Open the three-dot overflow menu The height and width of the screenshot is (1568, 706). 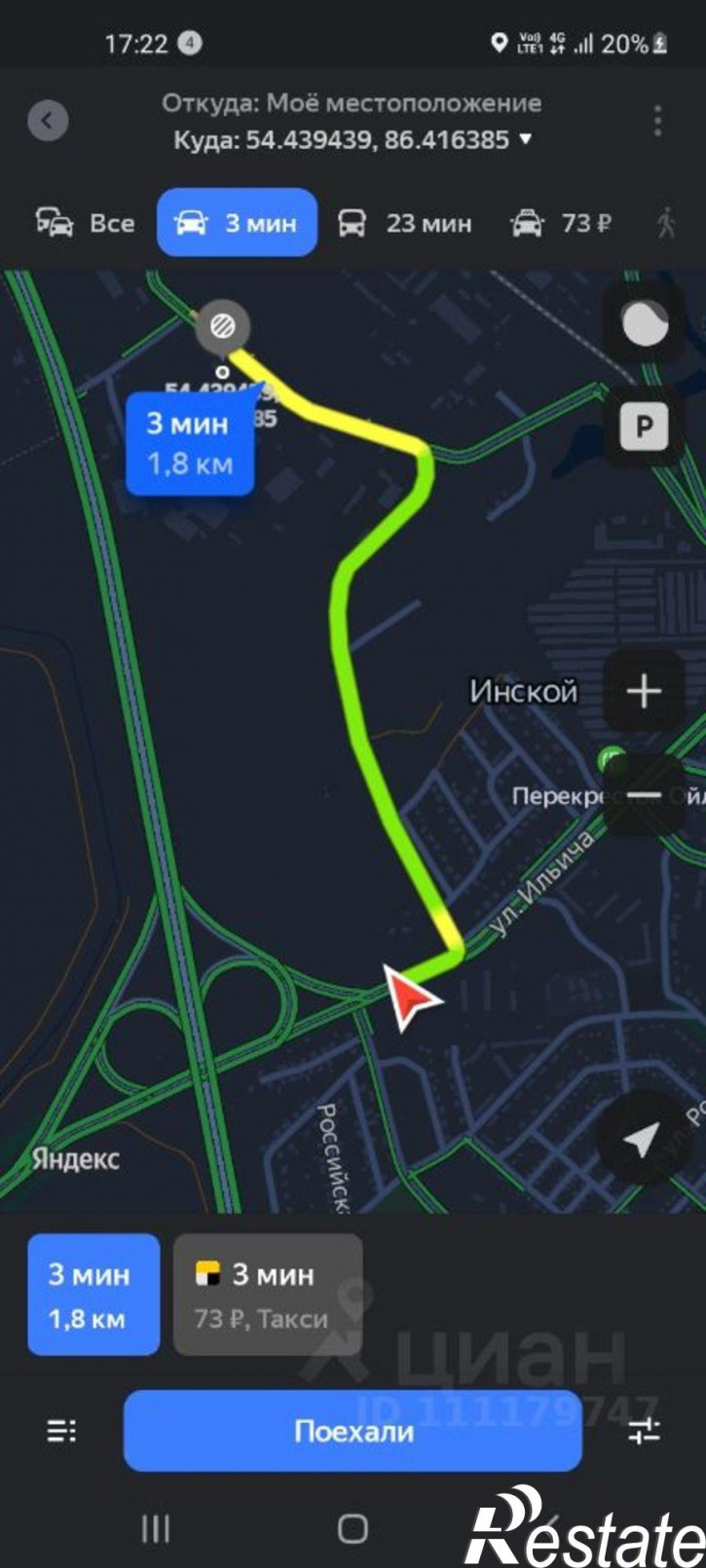point(658,121)
